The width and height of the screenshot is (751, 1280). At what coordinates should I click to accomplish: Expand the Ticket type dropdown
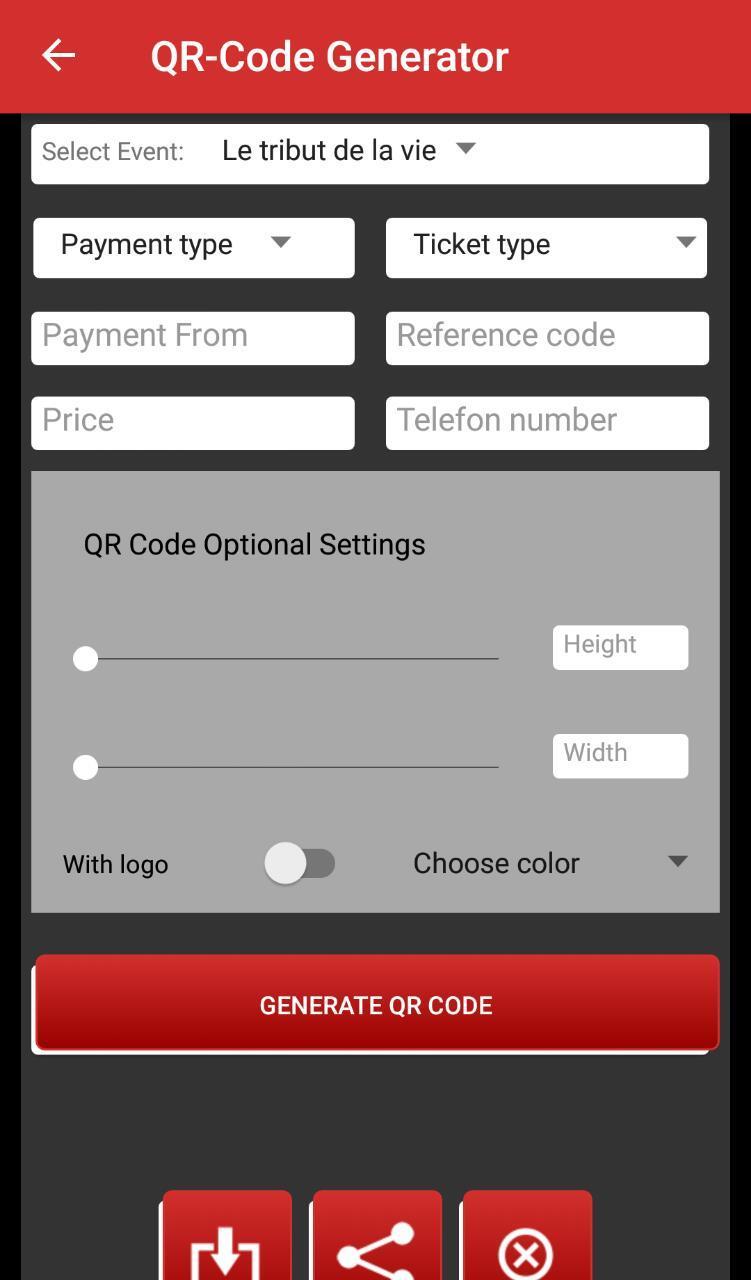(x=546, y=246)
